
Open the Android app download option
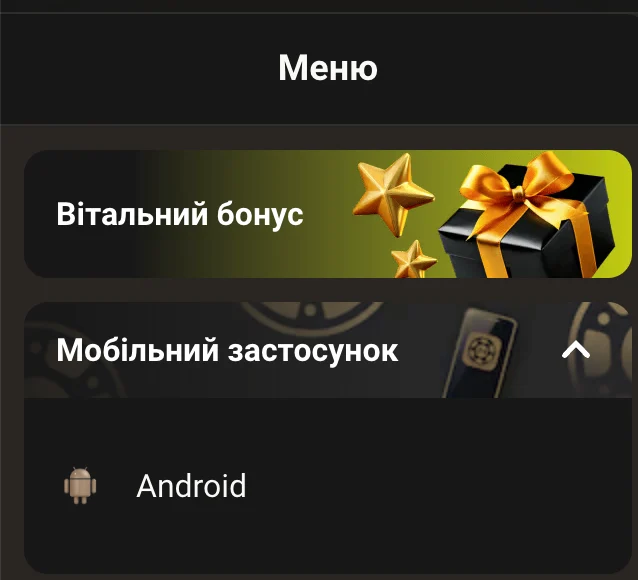190,487
